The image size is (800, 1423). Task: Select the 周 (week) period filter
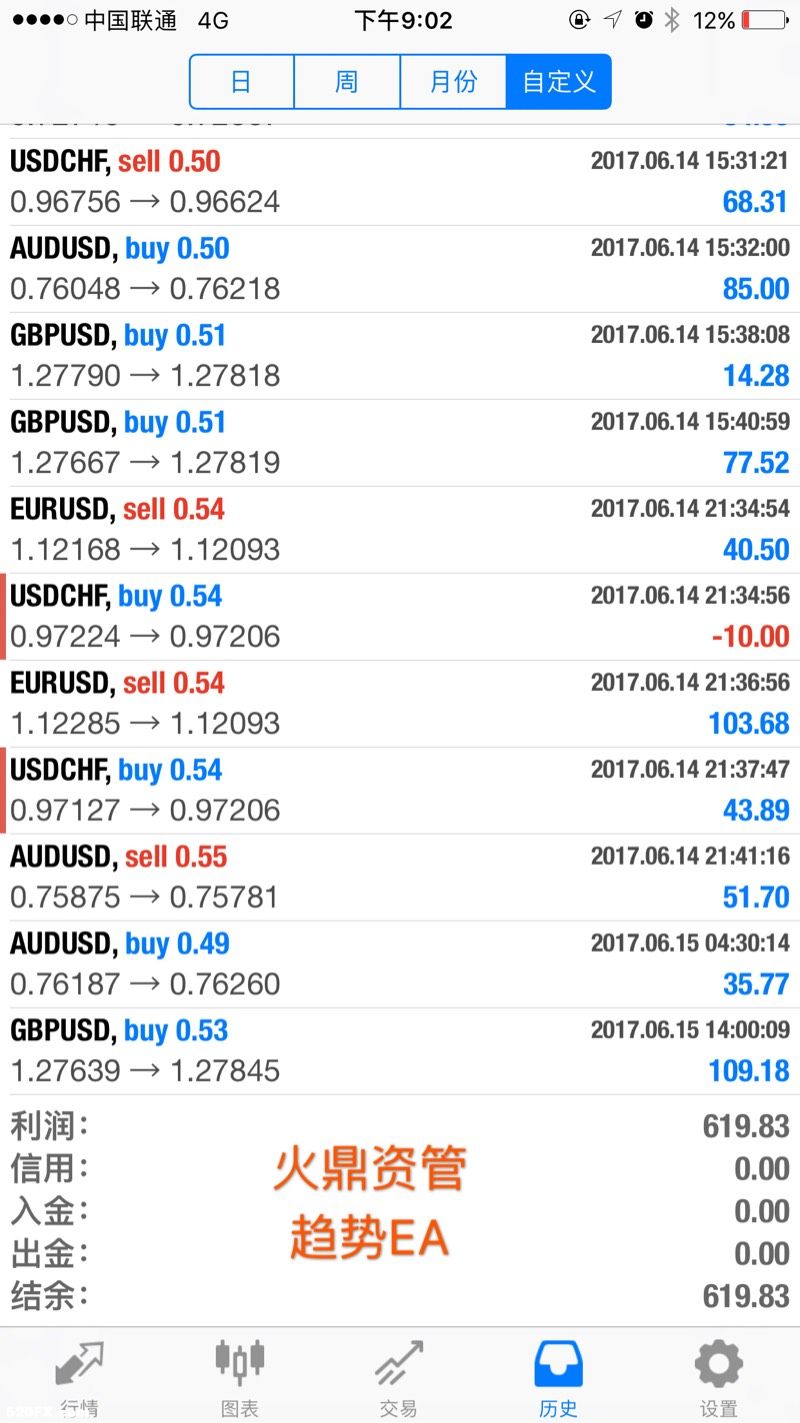coord(347,82)
